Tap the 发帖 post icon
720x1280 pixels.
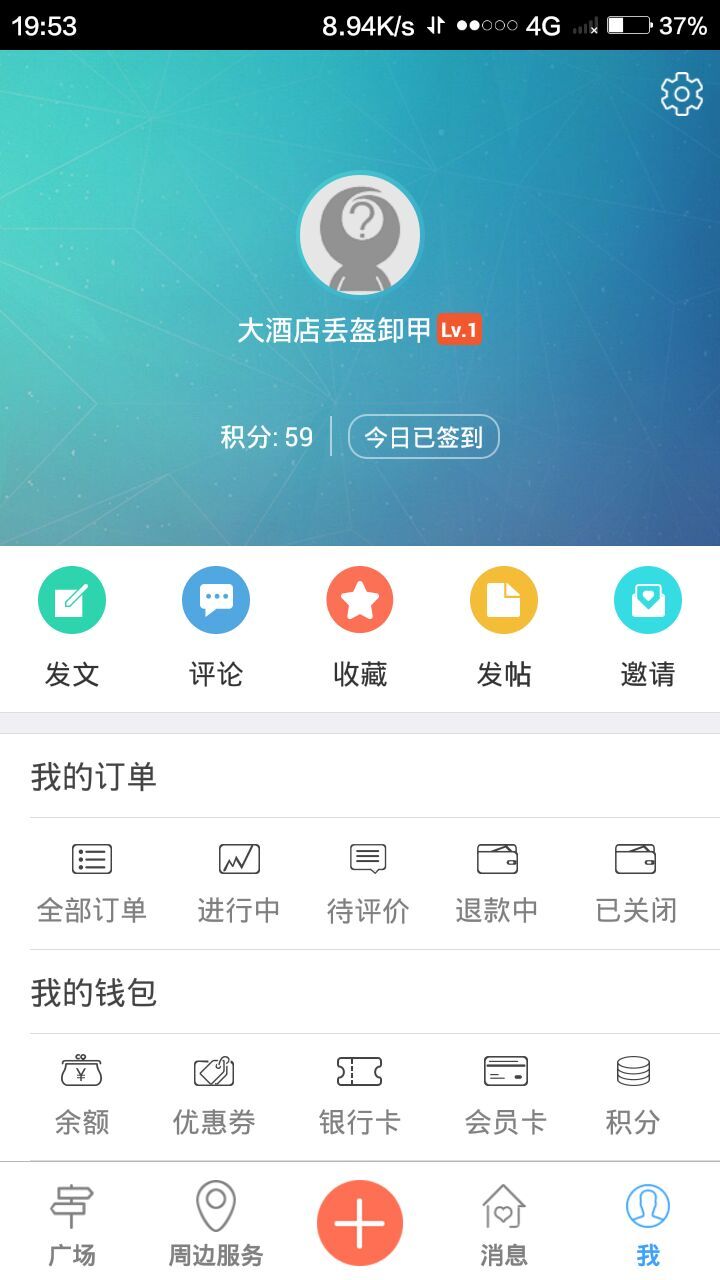pos(504,599)
